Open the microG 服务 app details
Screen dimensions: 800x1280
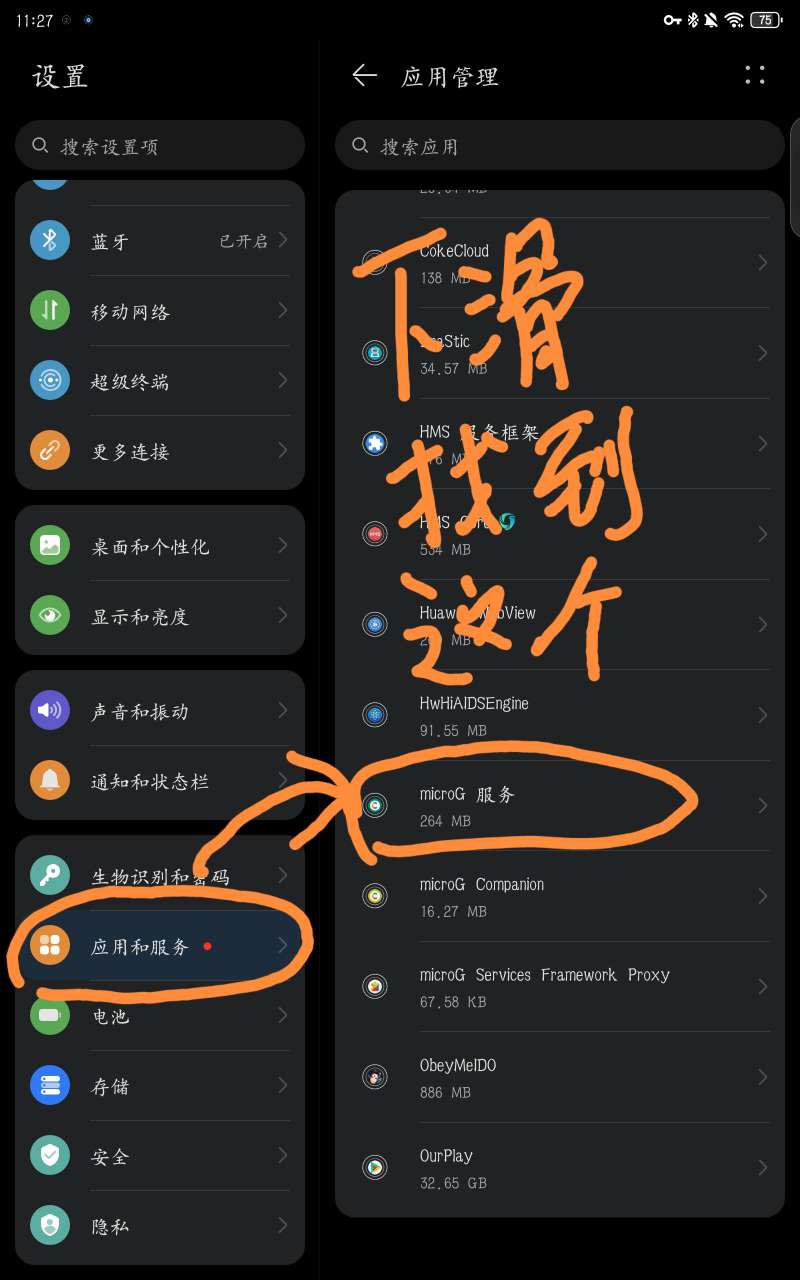(x=560, y=806)
